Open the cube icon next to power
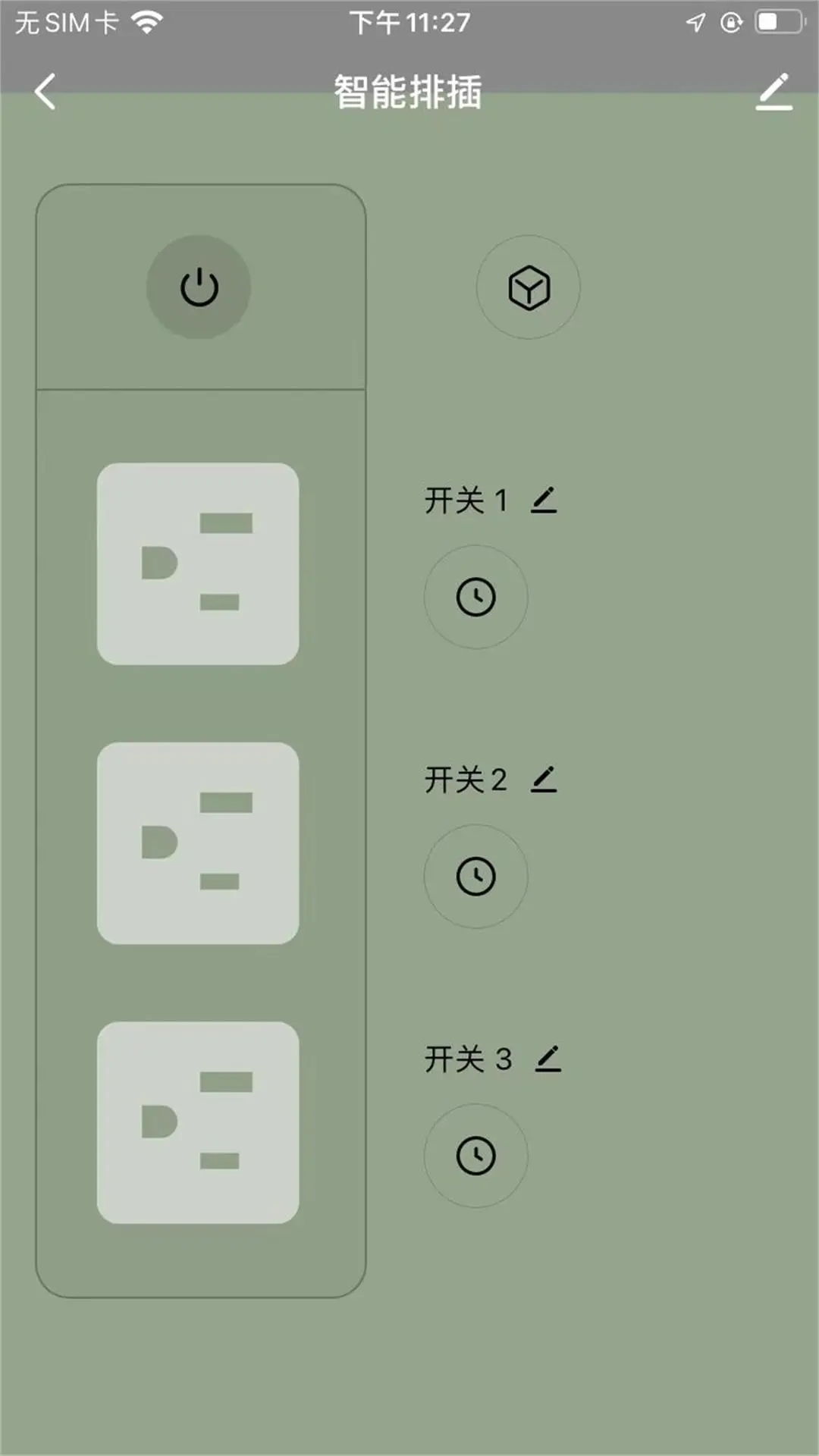The image size is (819, 1456). 529,287
